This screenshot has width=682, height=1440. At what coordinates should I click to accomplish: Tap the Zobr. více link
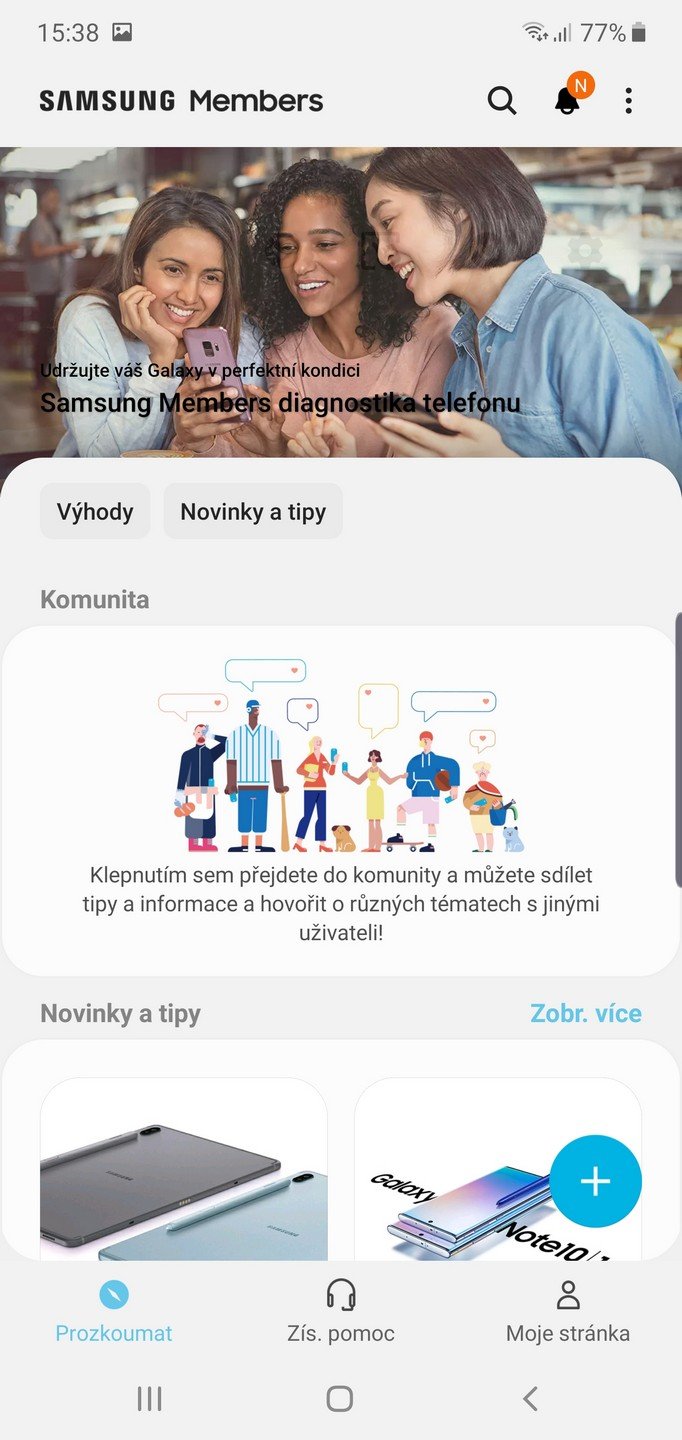pos(586,1014)
